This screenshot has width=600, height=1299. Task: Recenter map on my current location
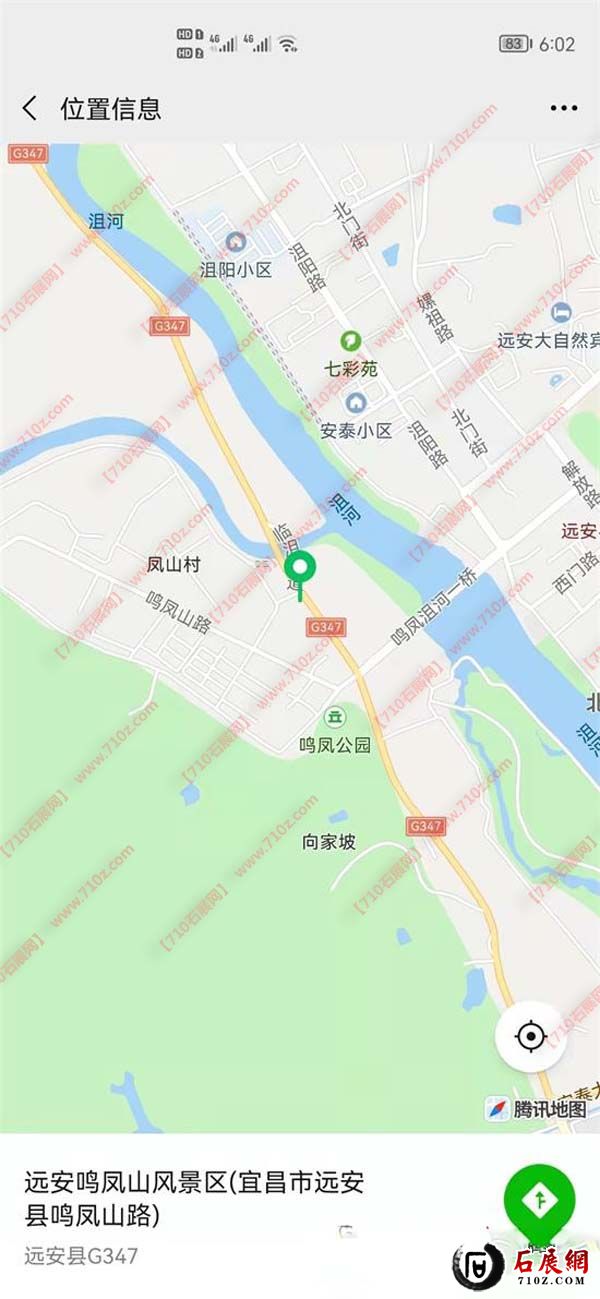coord(530,1036)
